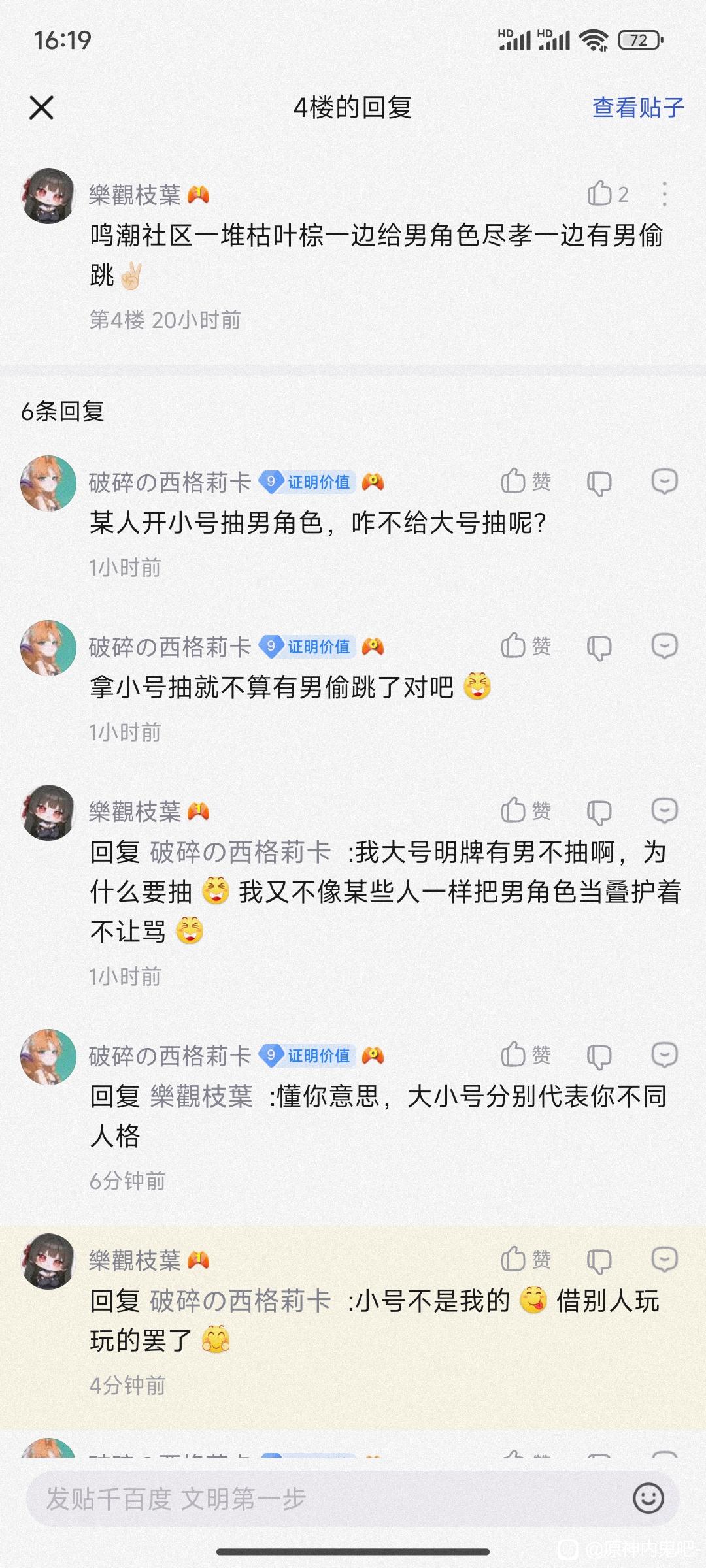Open the 查看贴子 link
This screenshot has height=1568, width=706.
pos(637,108)
